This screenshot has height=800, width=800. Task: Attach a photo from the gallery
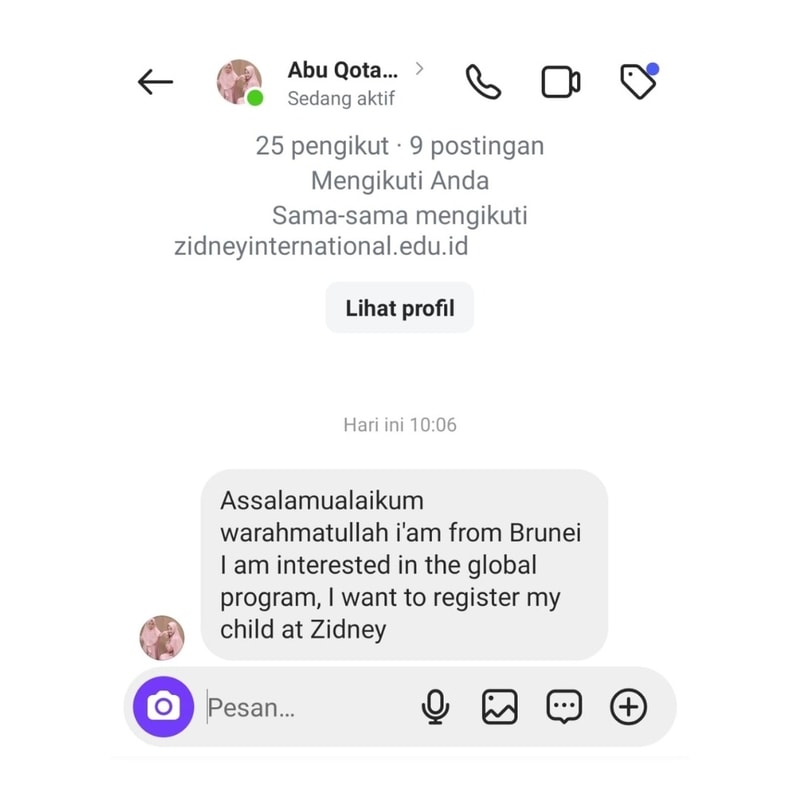(499, 707)
